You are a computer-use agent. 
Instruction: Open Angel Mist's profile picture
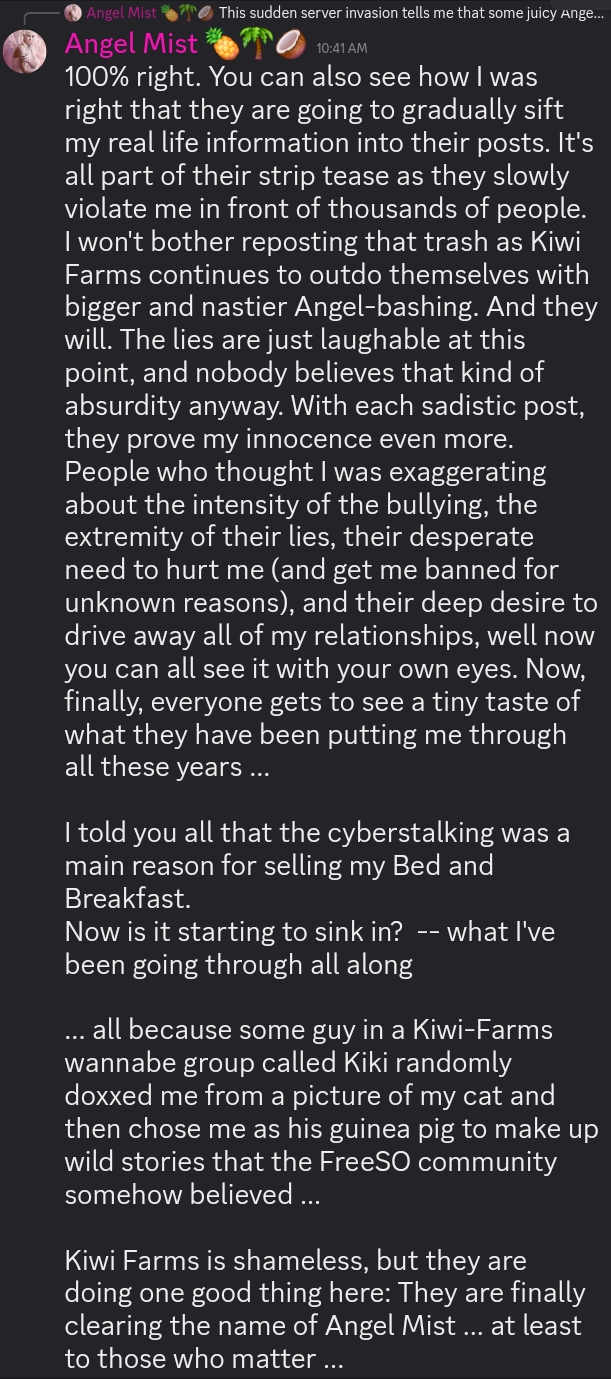click(25, 51)
